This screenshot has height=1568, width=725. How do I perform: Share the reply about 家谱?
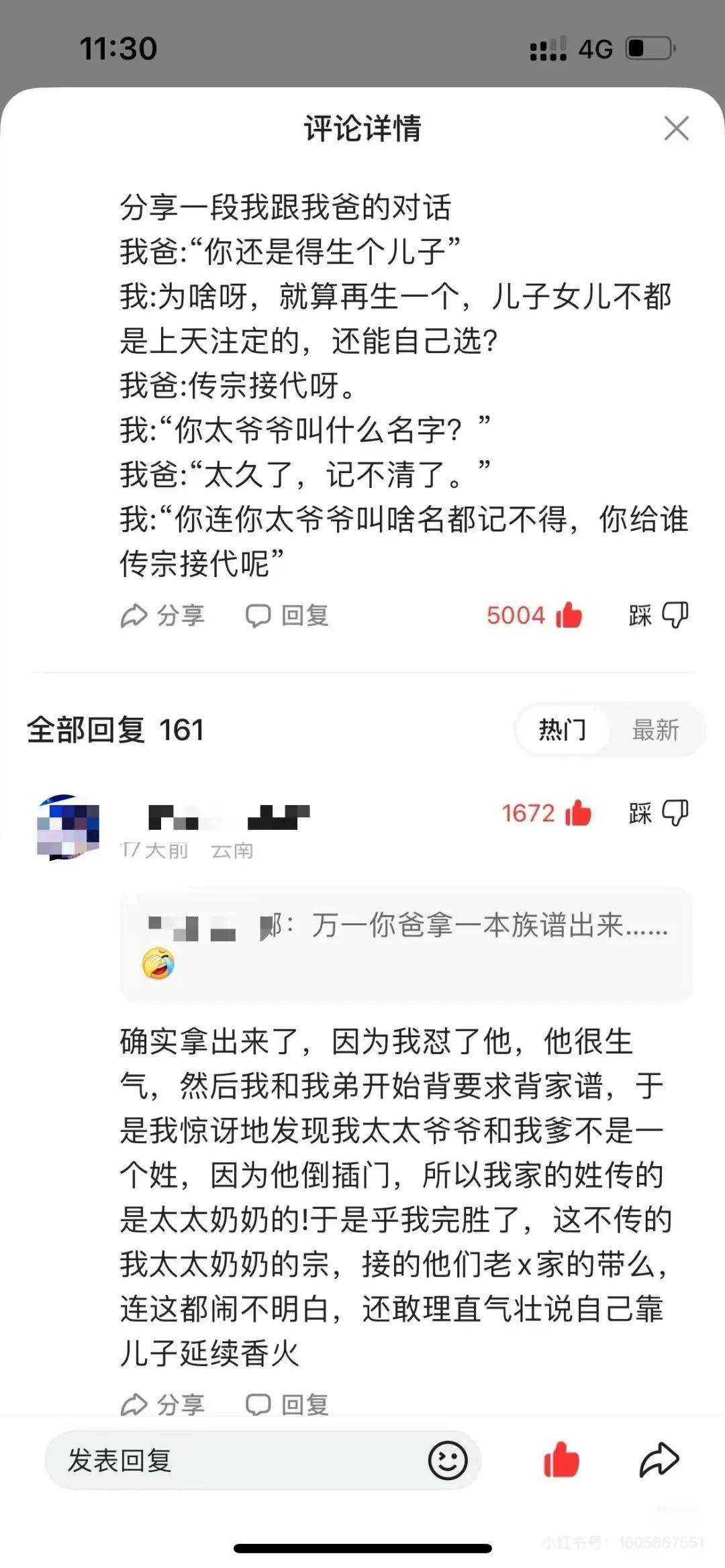[163, 1404]
